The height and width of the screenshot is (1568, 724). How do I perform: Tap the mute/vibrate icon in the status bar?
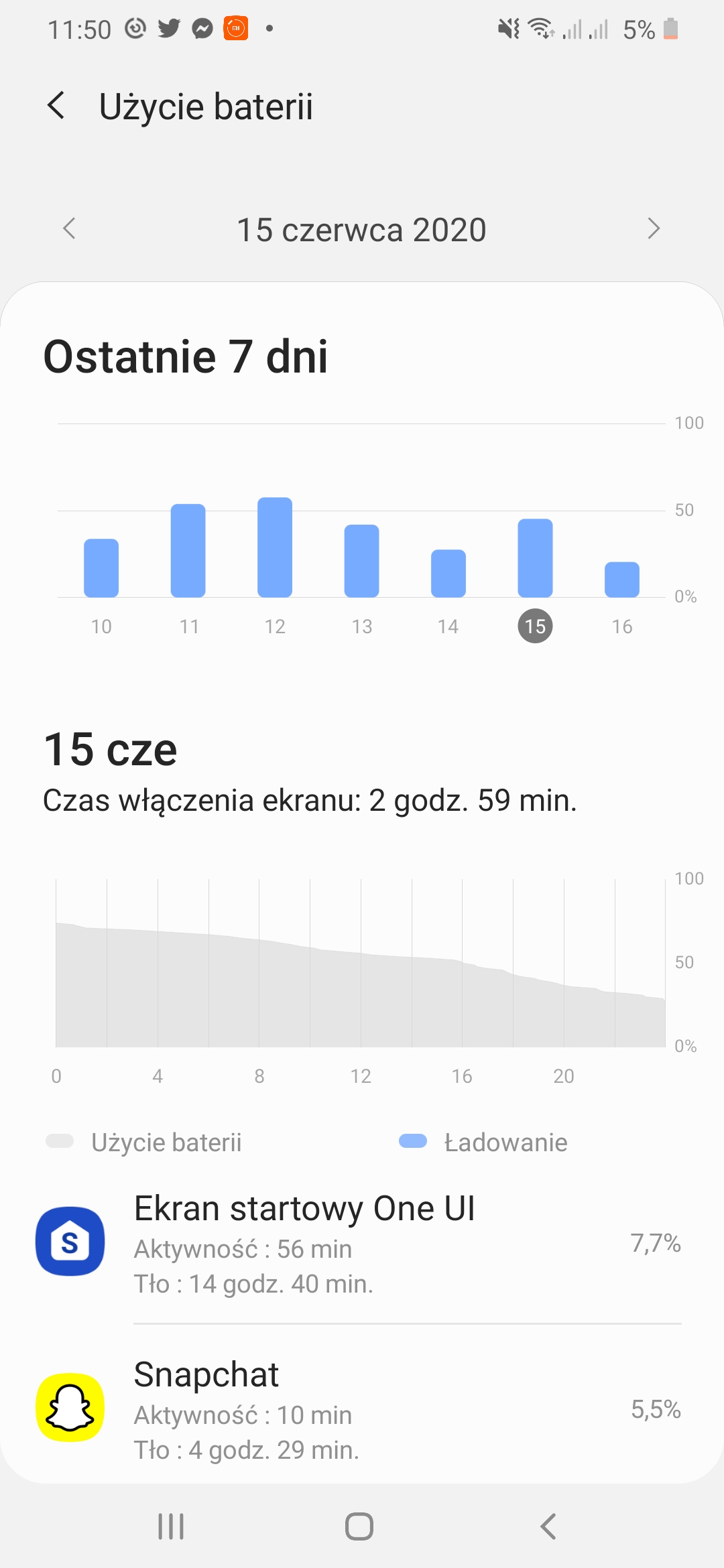point(508,28)
